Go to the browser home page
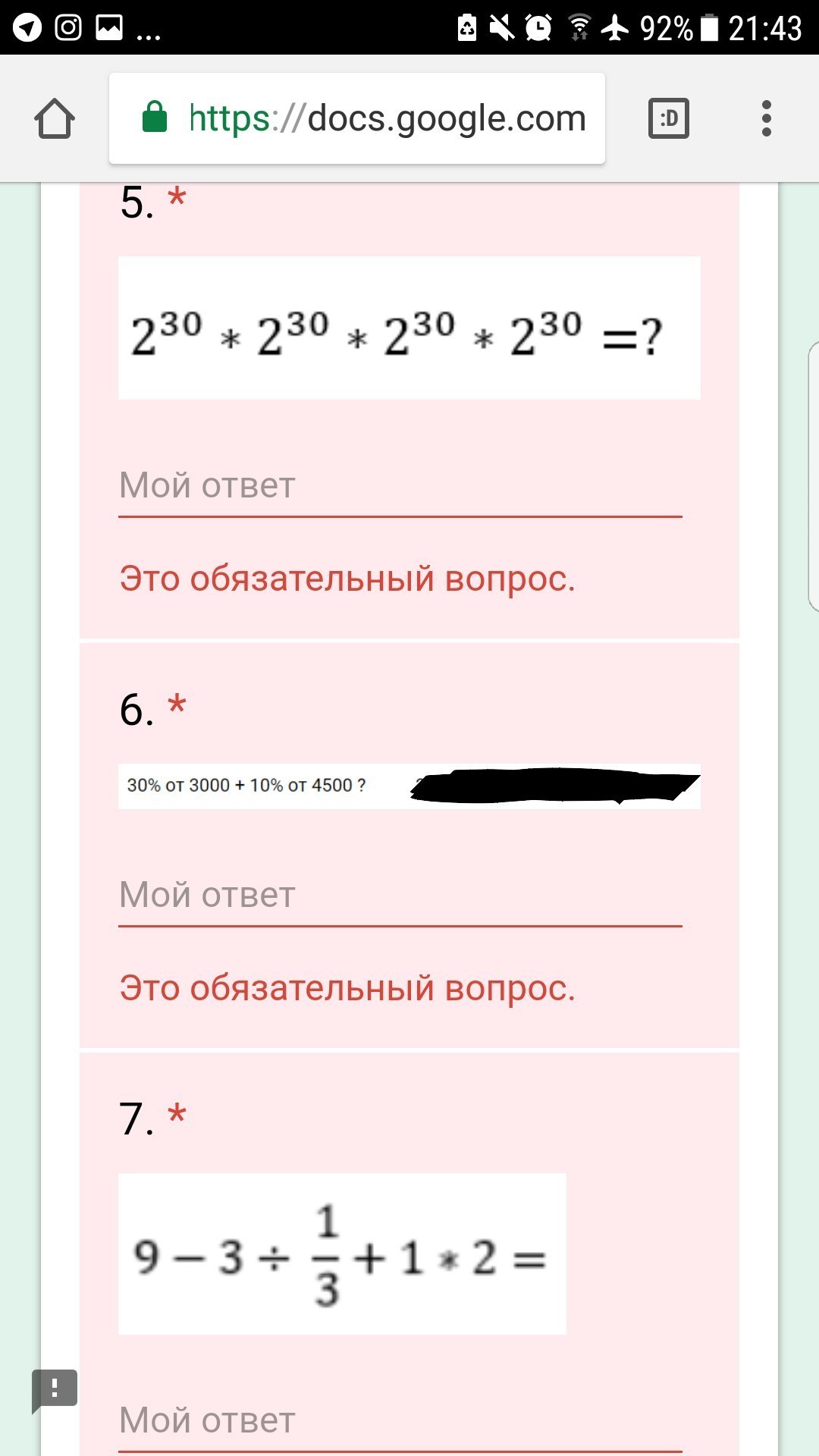The width and height of the screenshot is (819, 1456). (x=55, y=119)
